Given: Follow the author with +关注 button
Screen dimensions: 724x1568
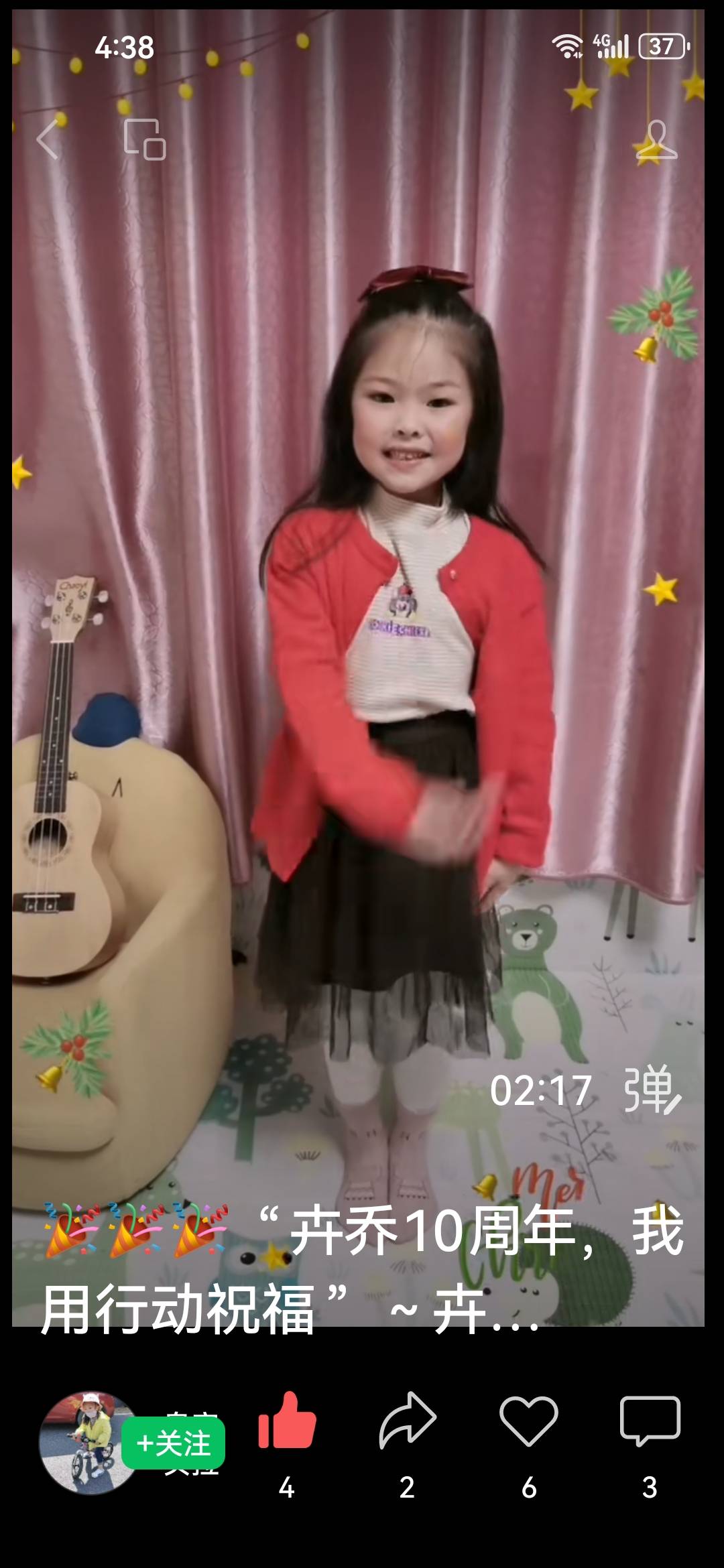Looking at the screenshot, I should pos(173,1444).
